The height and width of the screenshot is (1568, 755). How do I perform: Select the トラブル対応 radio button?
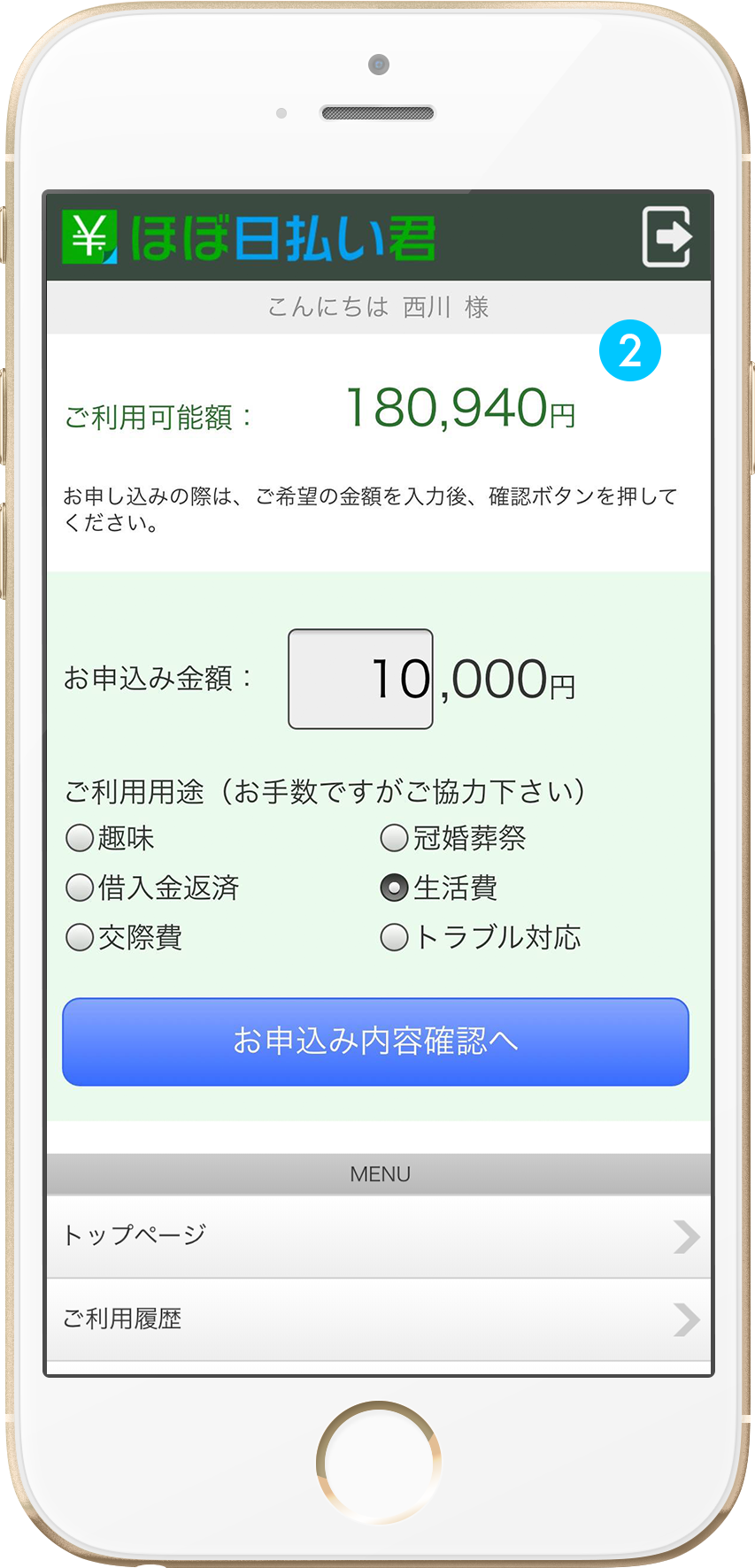pos(393,937)
